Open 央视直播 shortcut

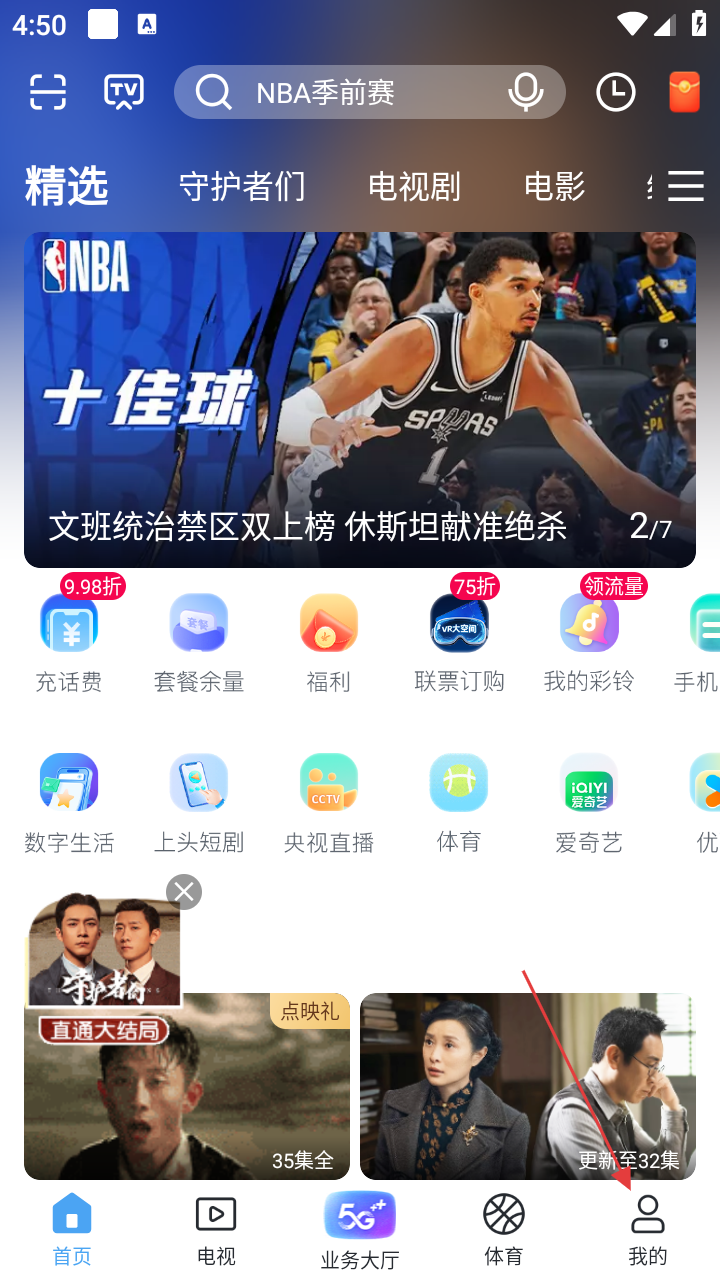coord(329,802)
